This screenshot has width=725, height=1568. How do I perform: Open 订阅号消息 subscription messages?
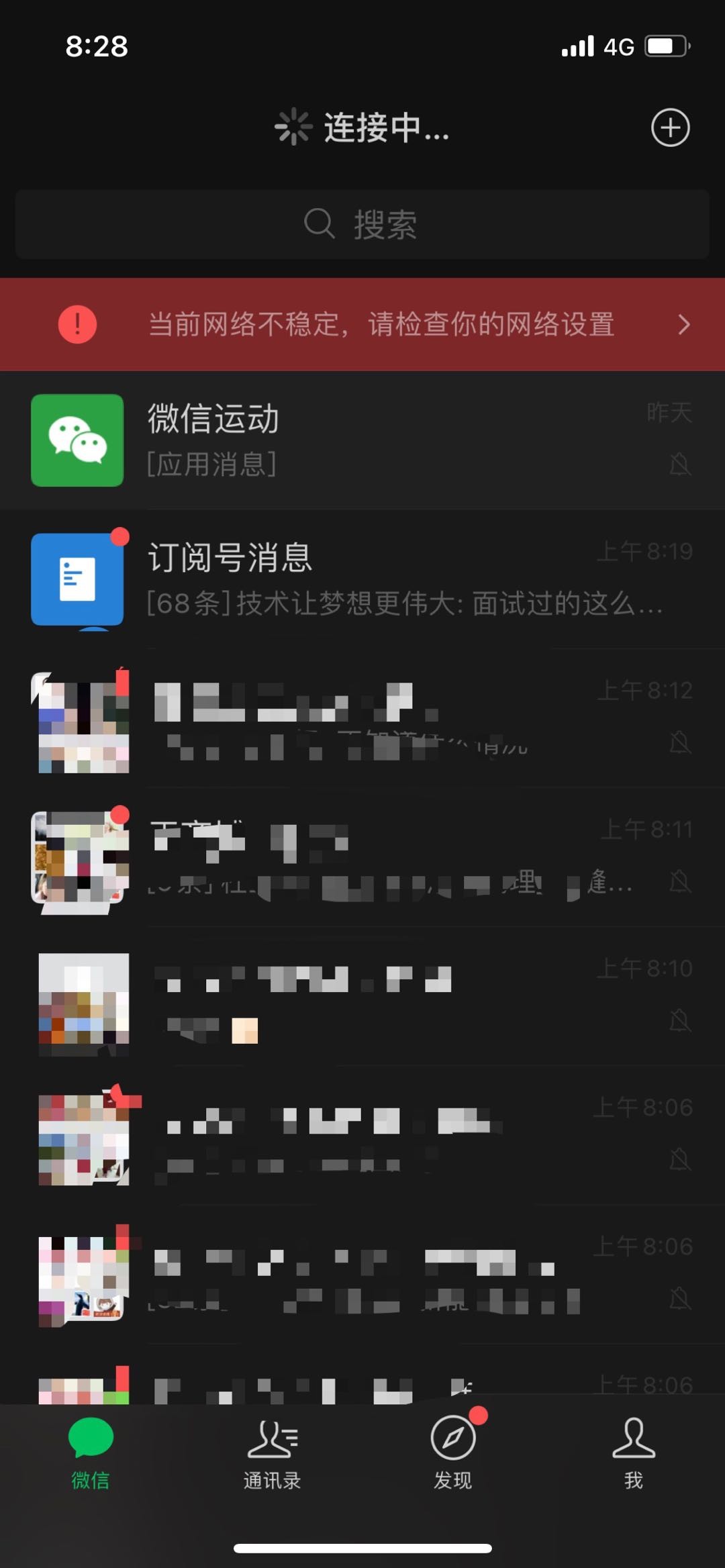(362, 579)
